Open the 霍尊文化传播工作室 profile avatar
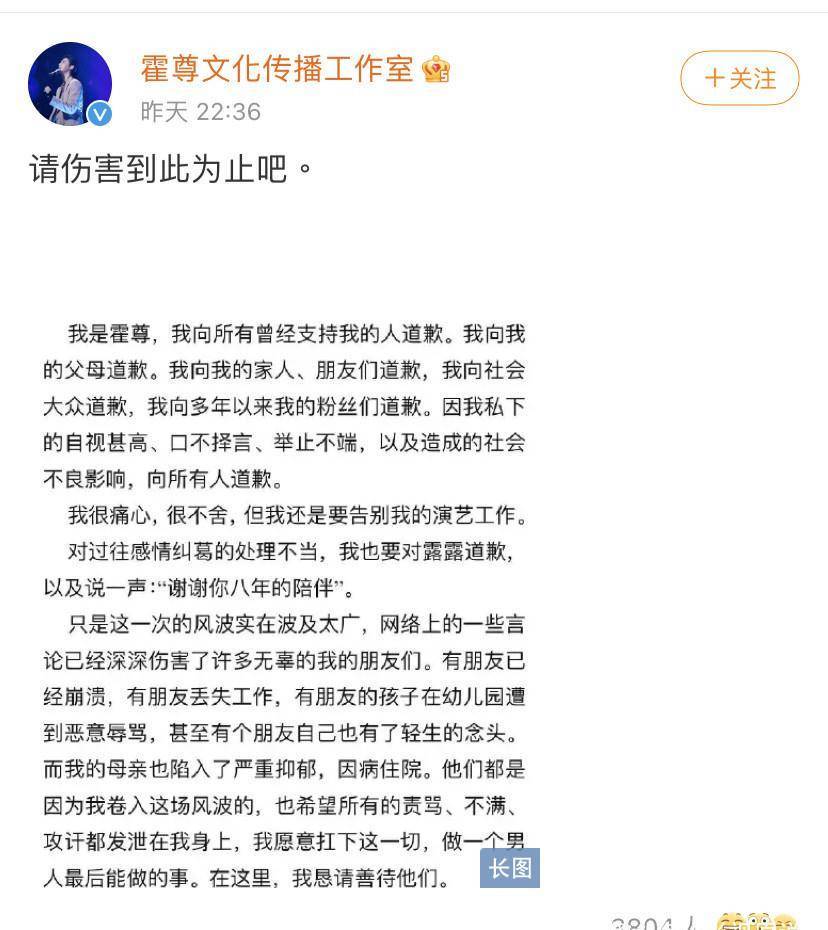828x930 pixels. coord(69,84)
